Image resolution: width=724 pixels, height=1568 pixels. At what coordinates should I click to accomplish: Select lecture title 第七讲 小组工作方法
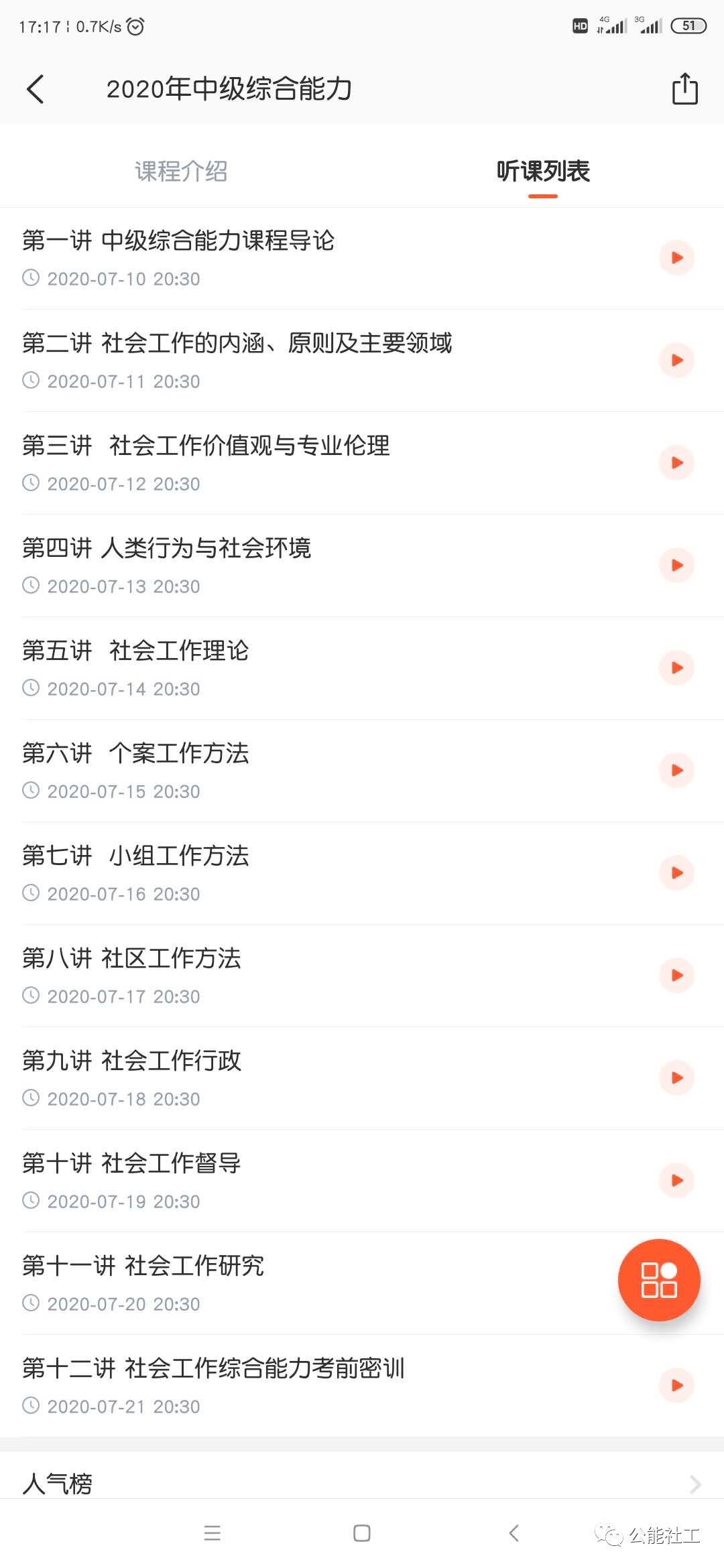(x=134, y=855)
